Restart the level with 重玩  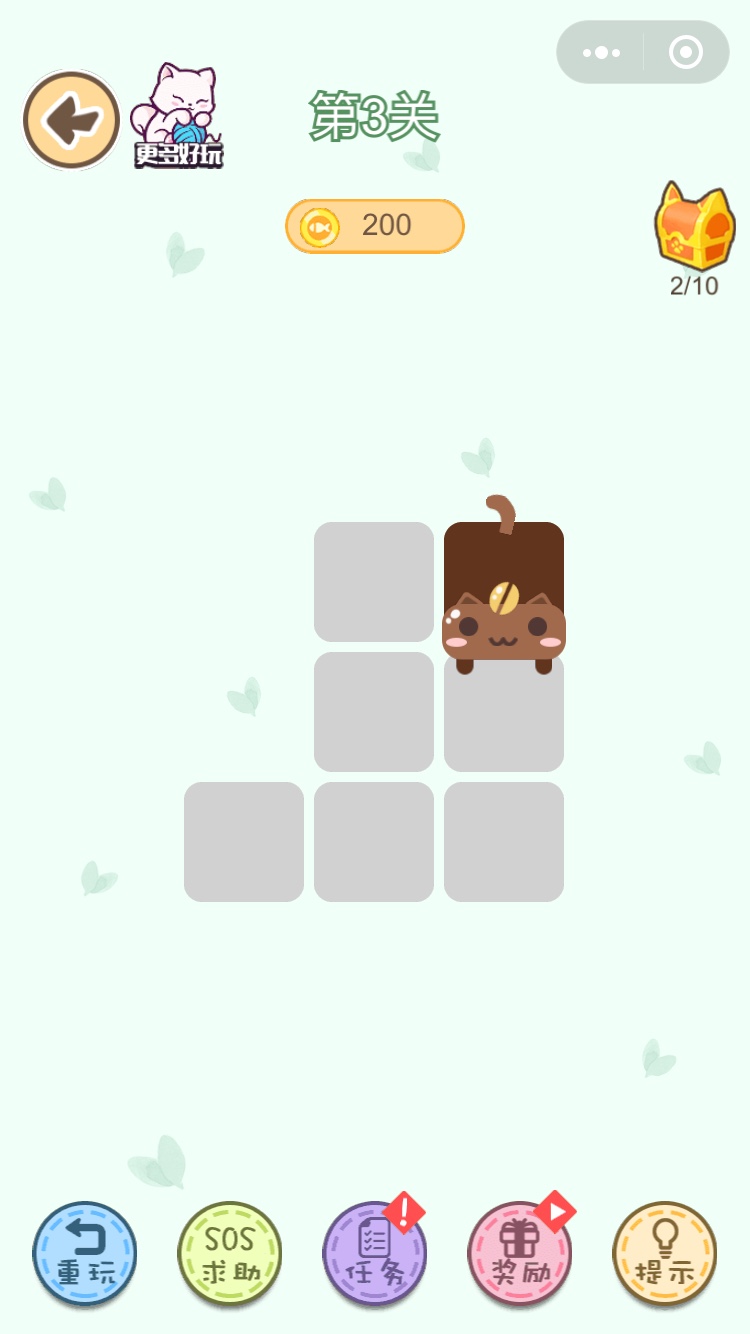[84, 1254]
